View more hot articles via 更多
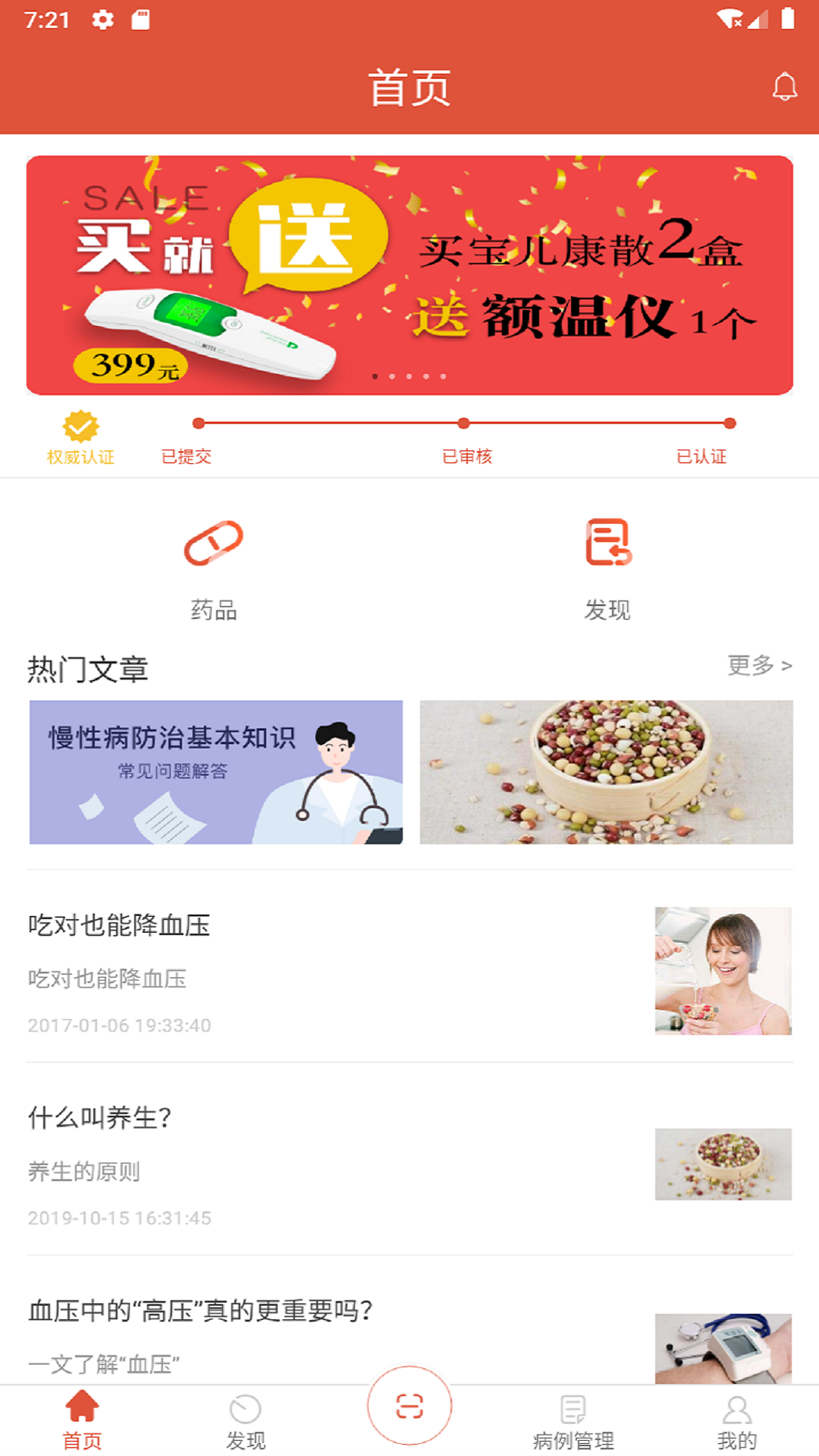819x1456 pixels. coord(759,665)
